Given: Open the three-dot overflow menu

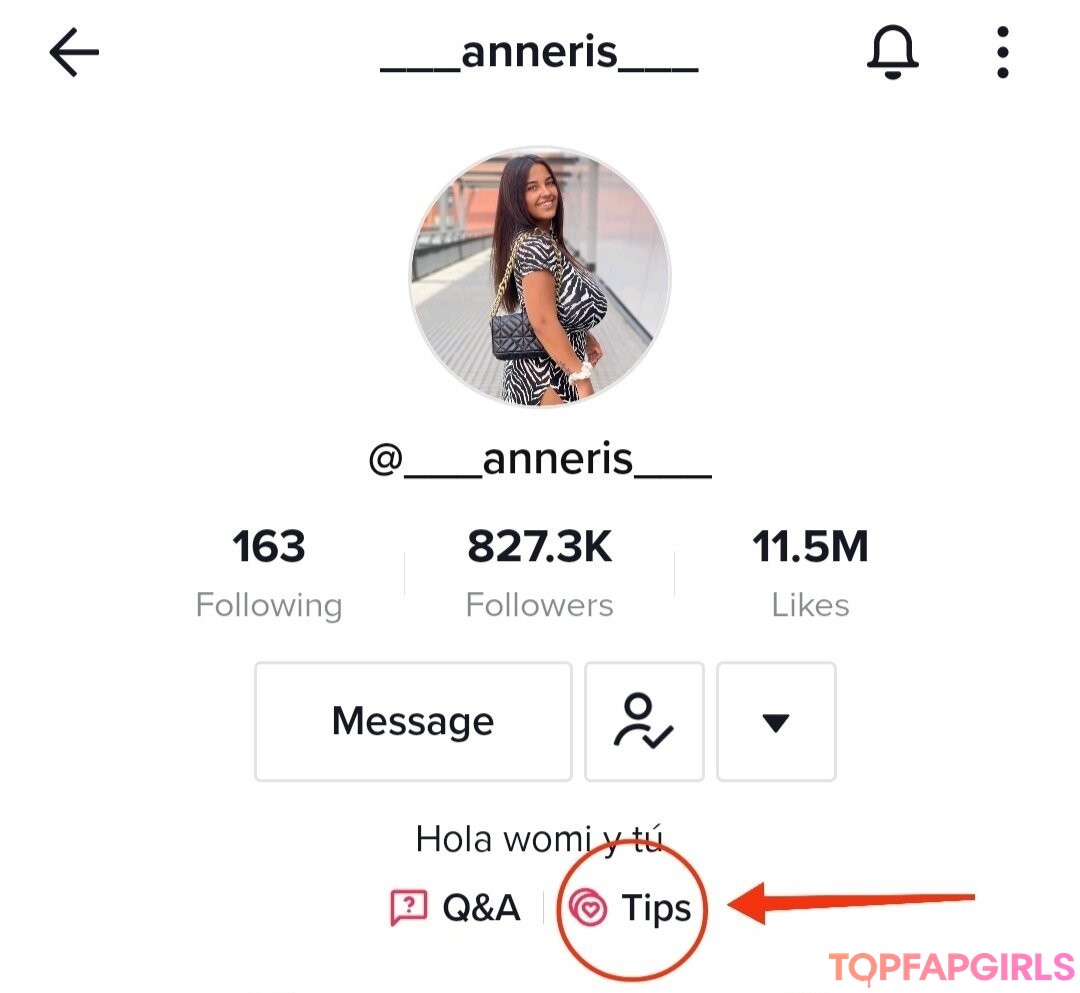Looking at the screenshot, I should (x=1003, y=53).
